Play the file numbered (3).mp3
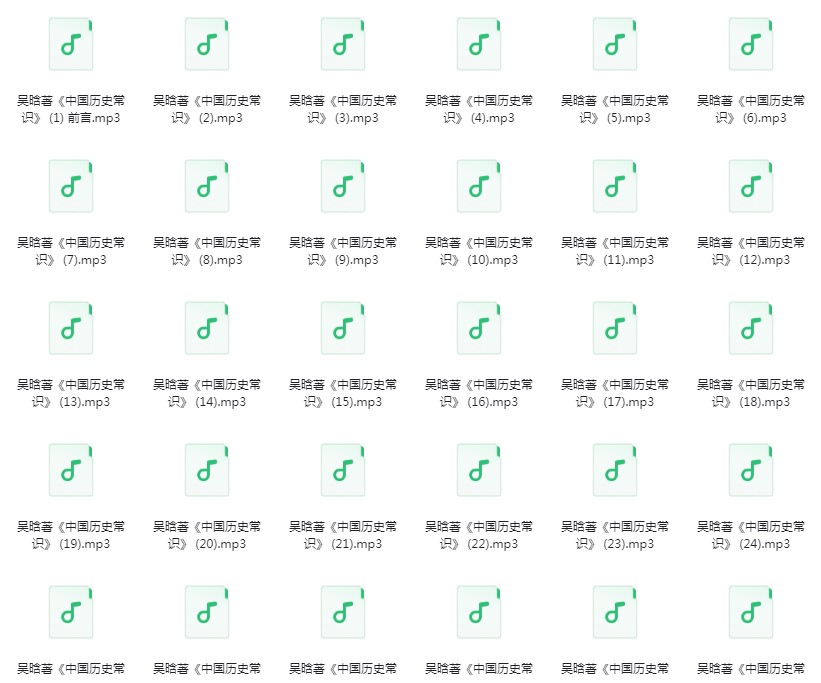821x683 pixels. click(x=343, y=45)
